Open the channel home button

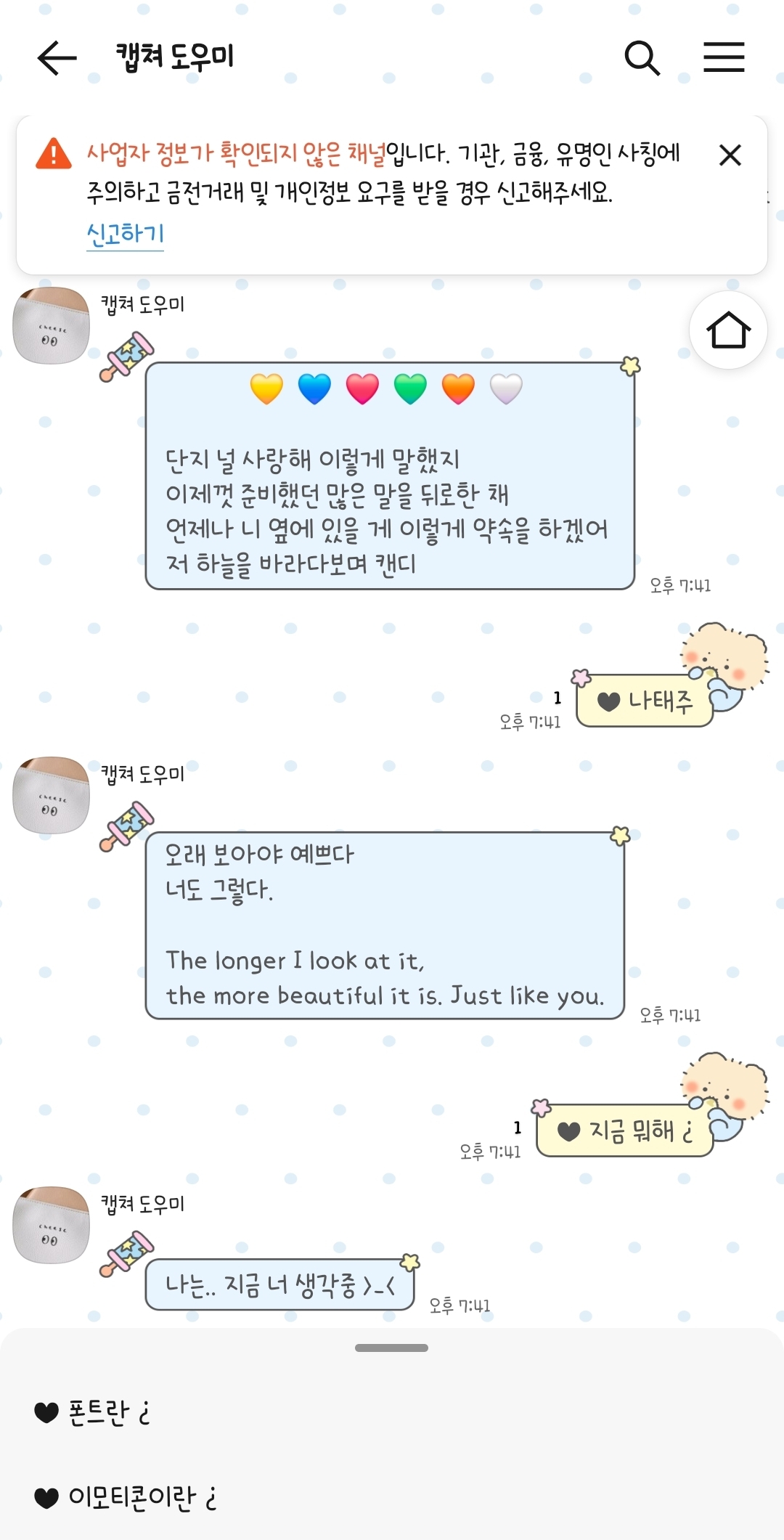tap(728, 330)
